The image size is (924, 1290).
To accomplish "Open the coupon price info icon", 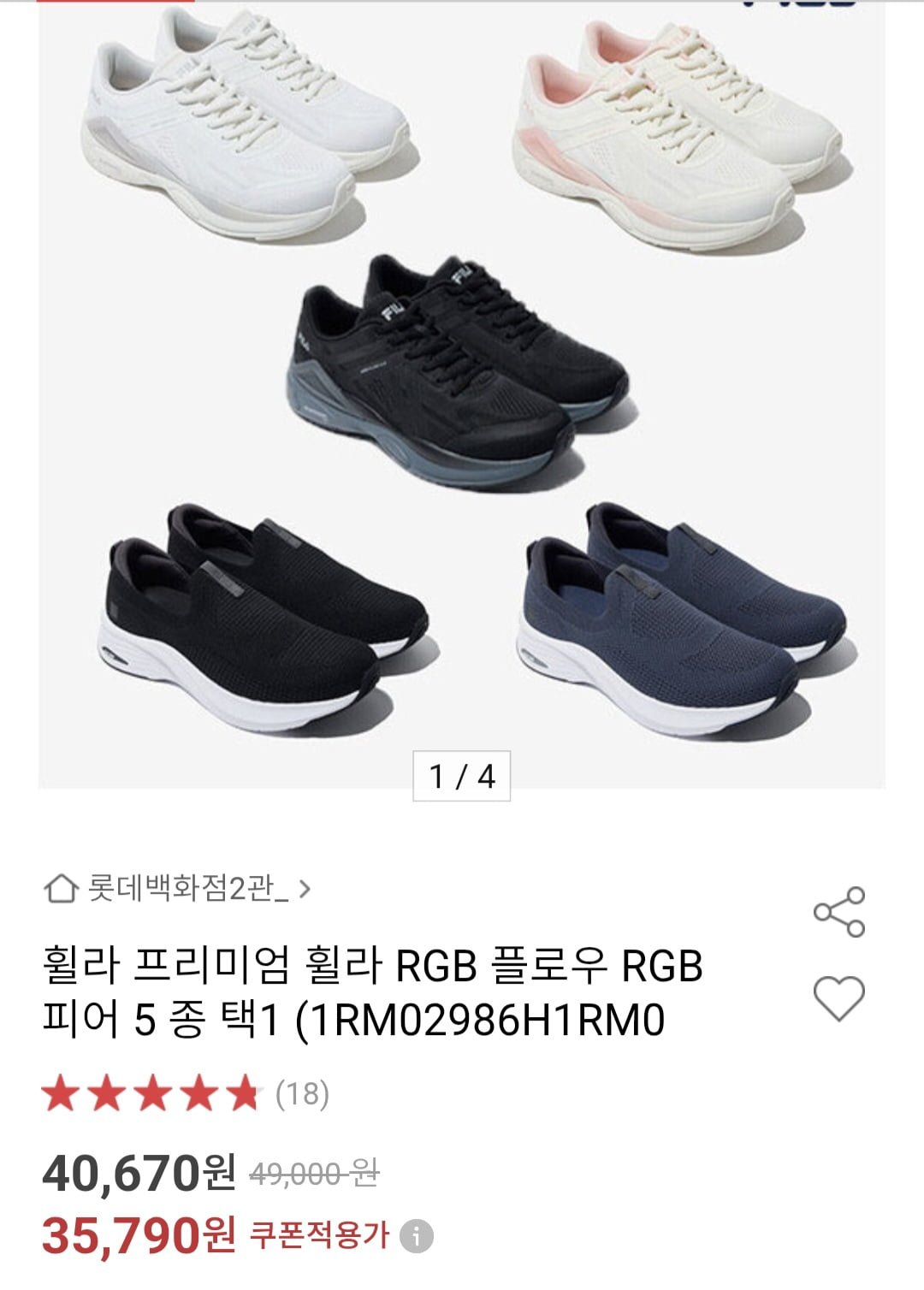I will pos(417,1237).
